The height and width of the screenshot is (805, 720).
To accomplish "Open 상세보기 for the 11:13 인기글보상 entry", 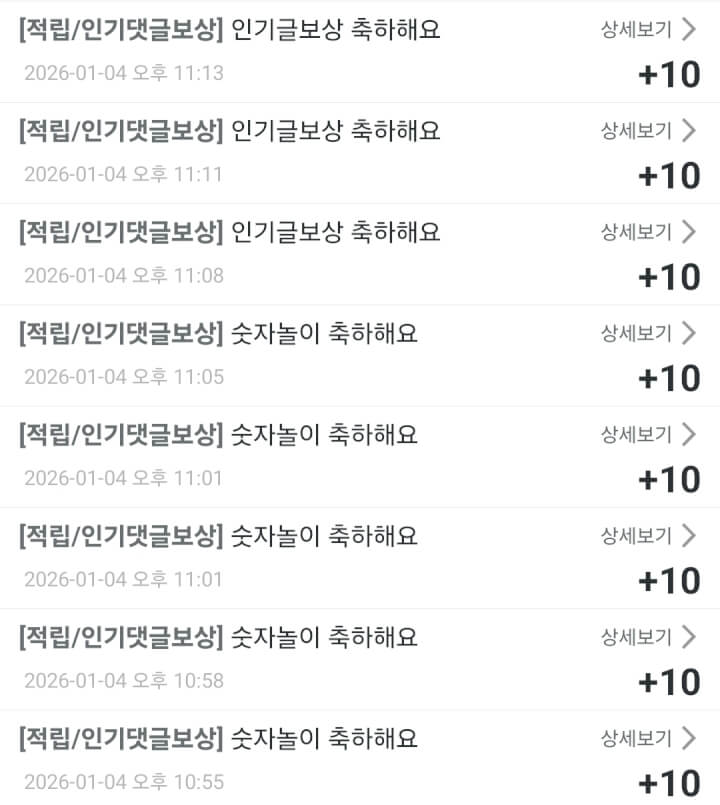I will 647,29.
